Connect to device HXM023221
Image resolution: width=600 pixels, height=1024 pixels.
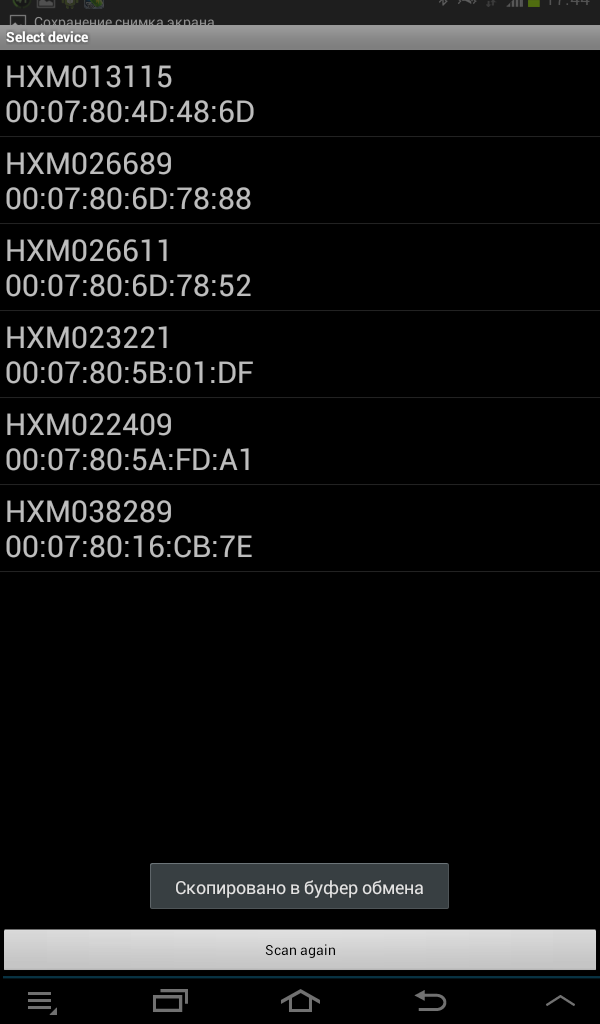pos(300,355)
